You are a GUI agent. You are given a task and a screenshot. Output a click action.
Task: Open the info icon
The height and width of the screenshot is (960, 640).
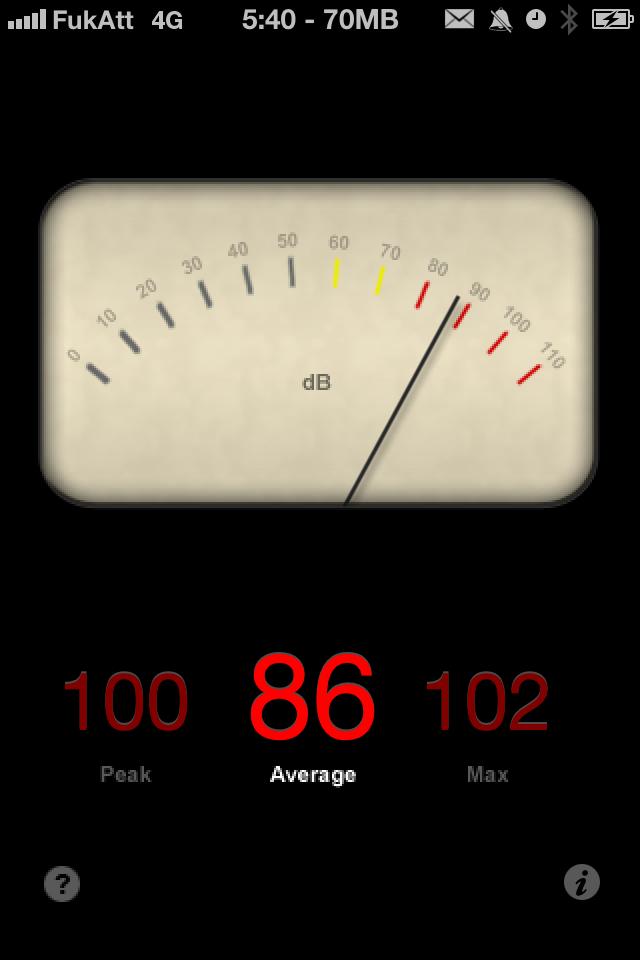pyautogui.click(x=582, y=882)
